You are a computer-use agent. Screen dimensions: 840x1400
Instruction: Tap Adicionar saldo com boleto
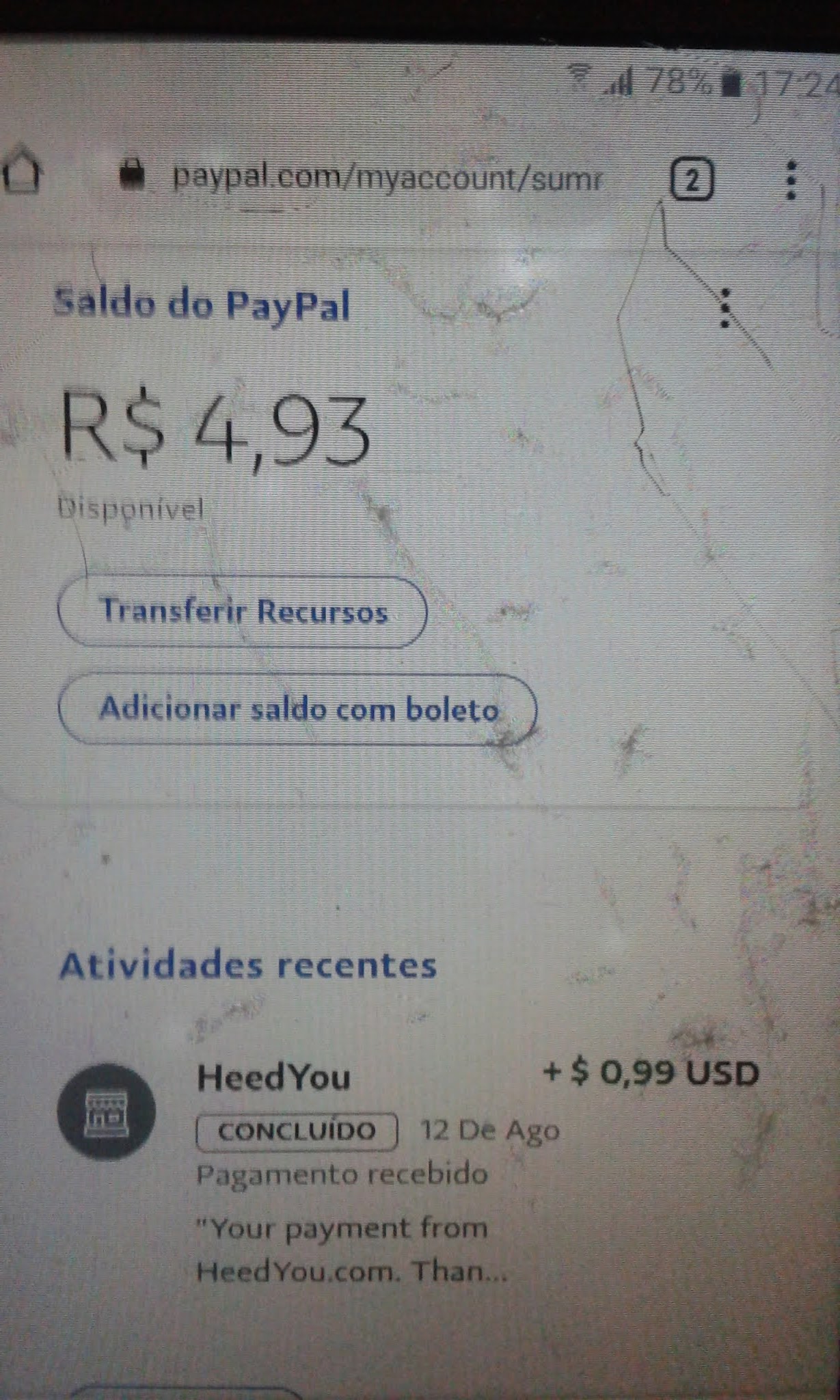tap(298, 710)
